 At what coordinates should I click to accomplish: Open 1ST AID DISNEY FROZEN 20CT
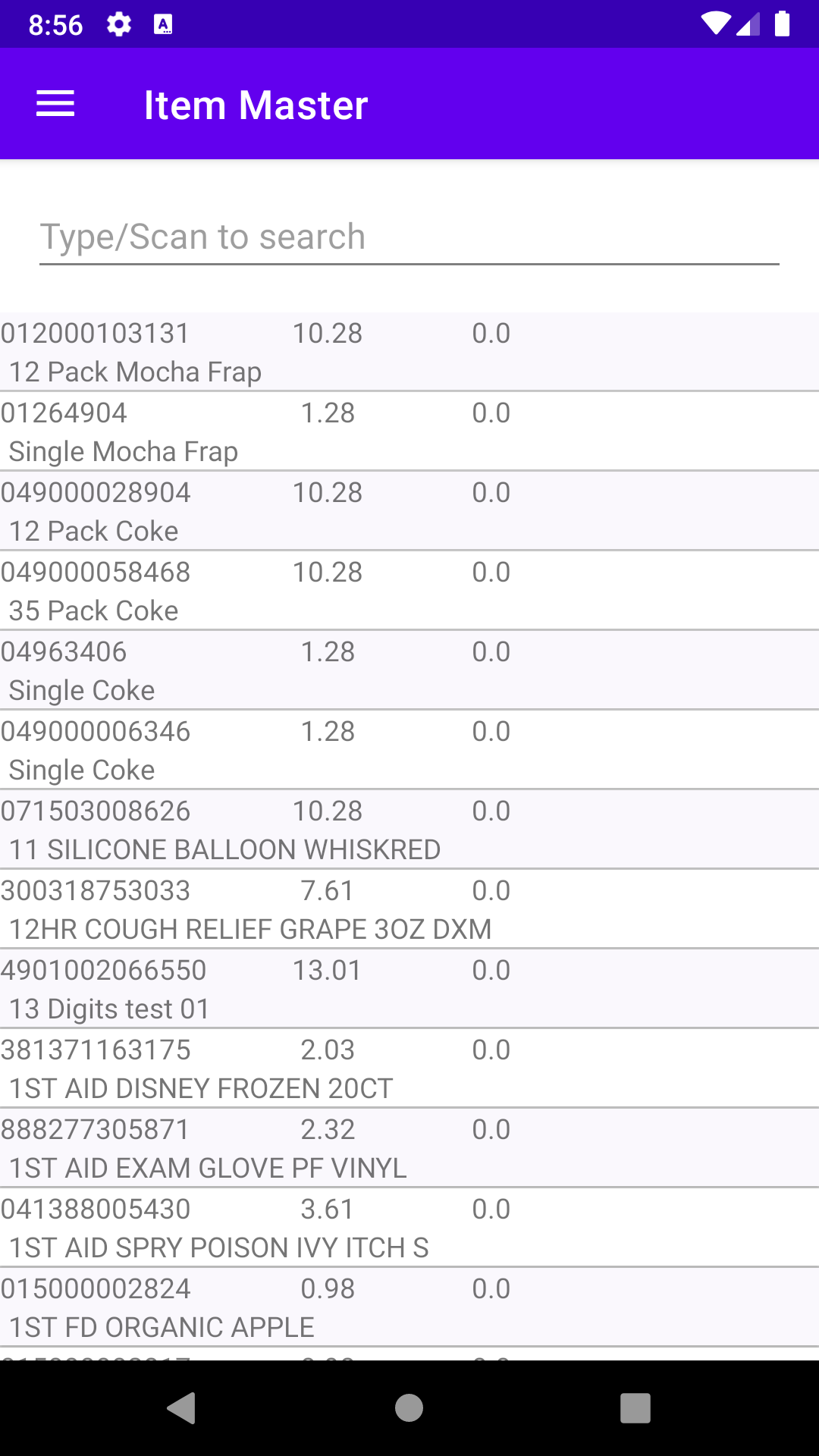coord(409,1069)
